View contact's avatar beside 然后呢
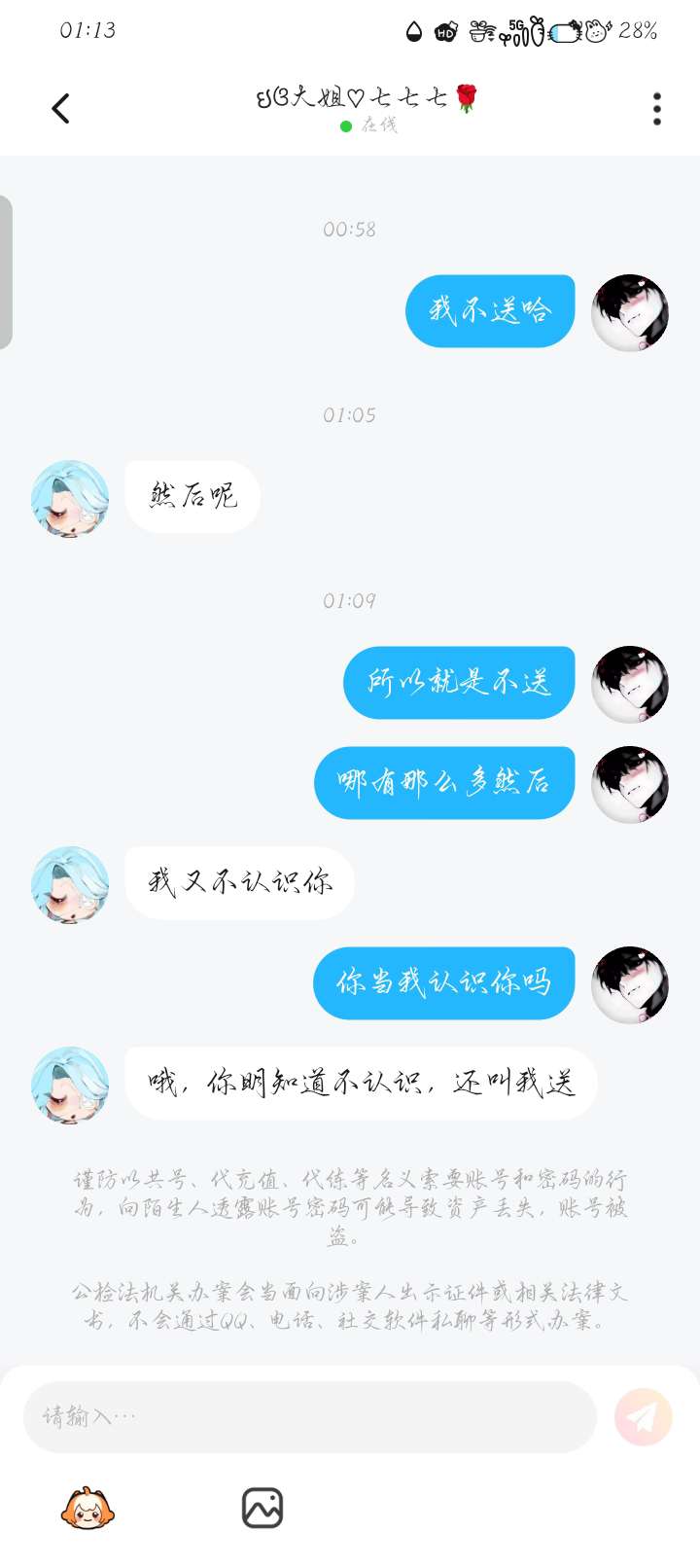This screenshot has height=1568, width=700. click(70, 499)
